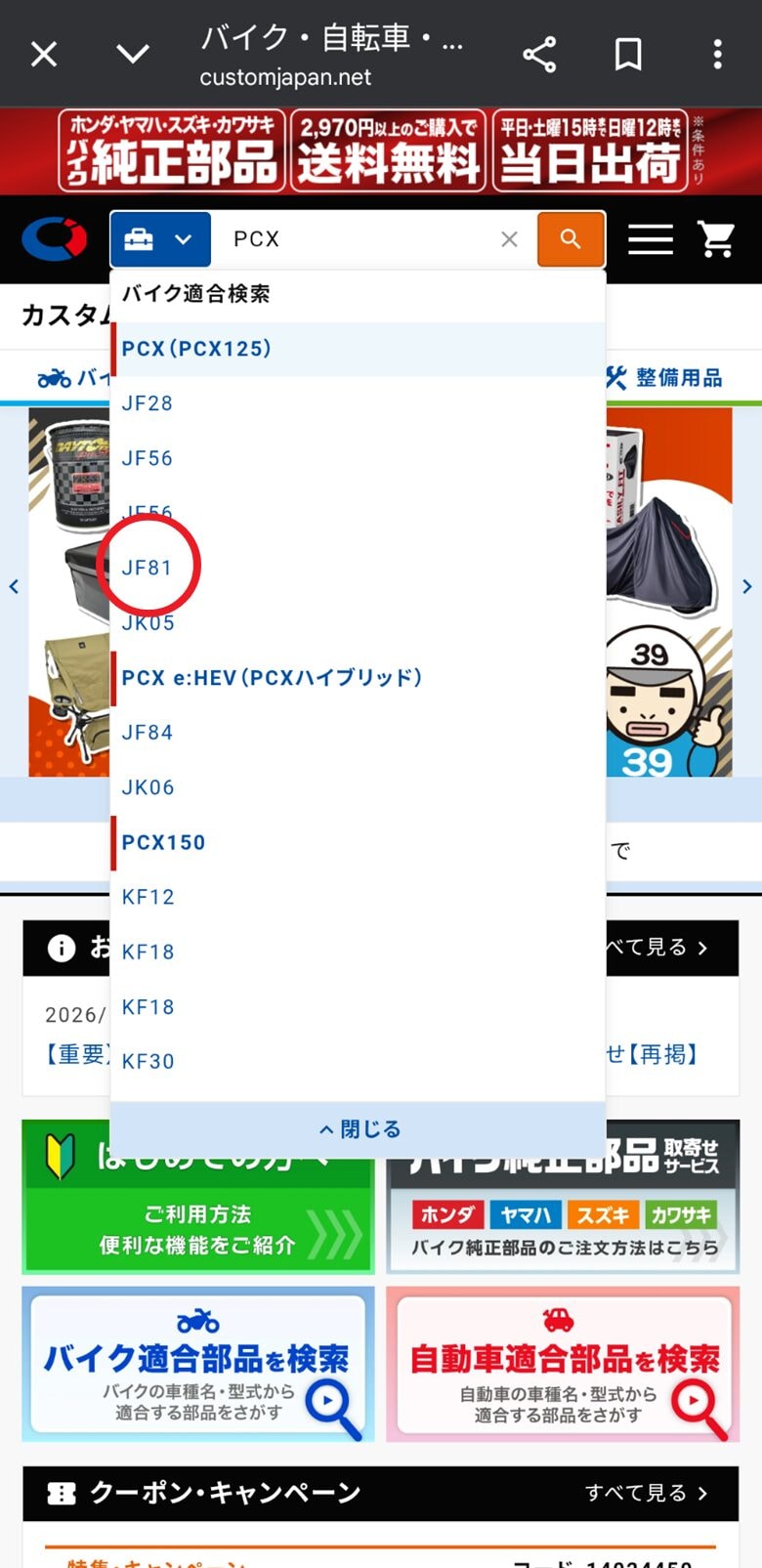Select the KF12 model suggestion
The image size is (762, 1568).
pos(148,897)
